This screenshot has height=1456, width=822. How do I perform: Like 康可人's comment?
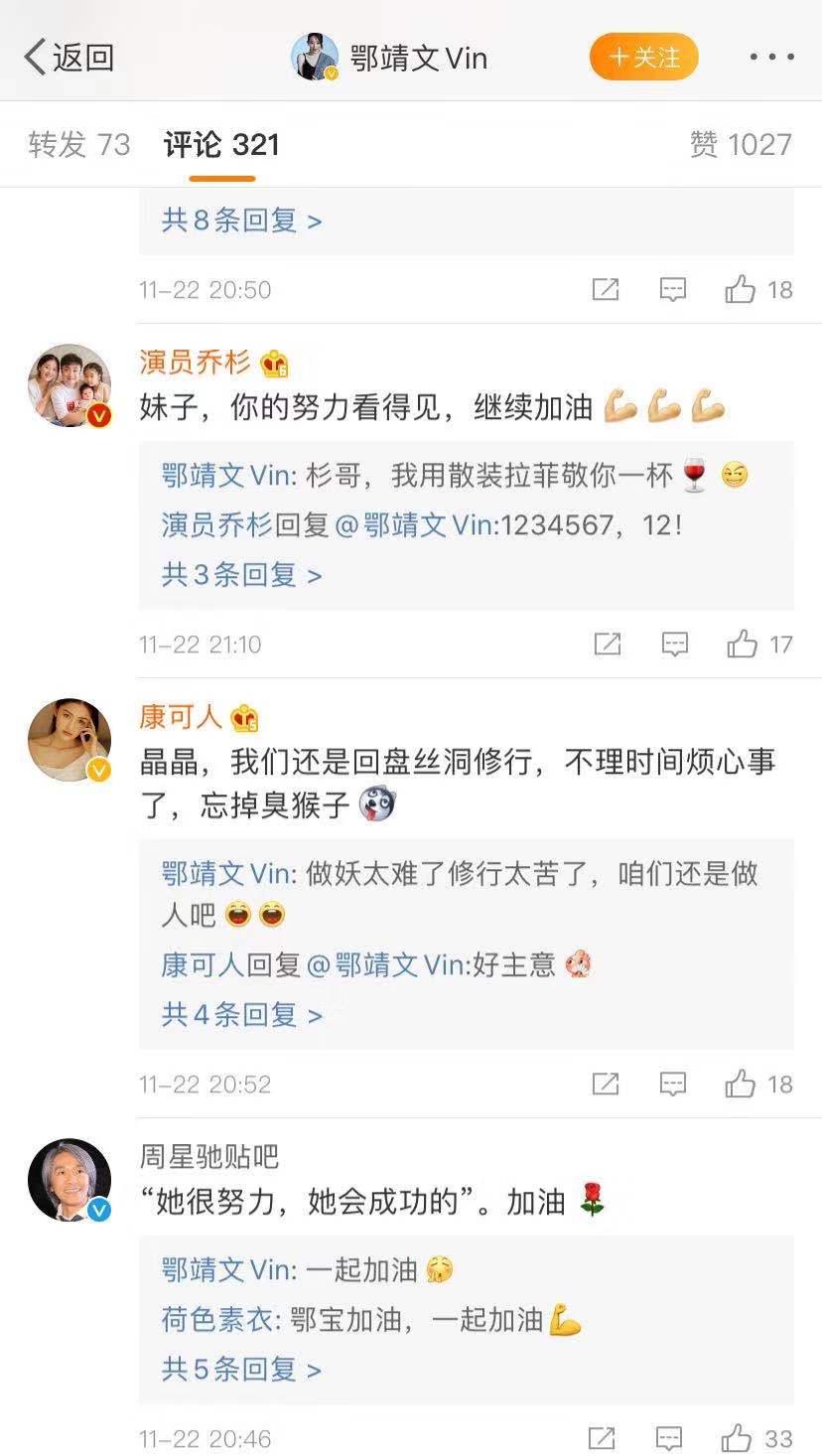(741, 1084)
